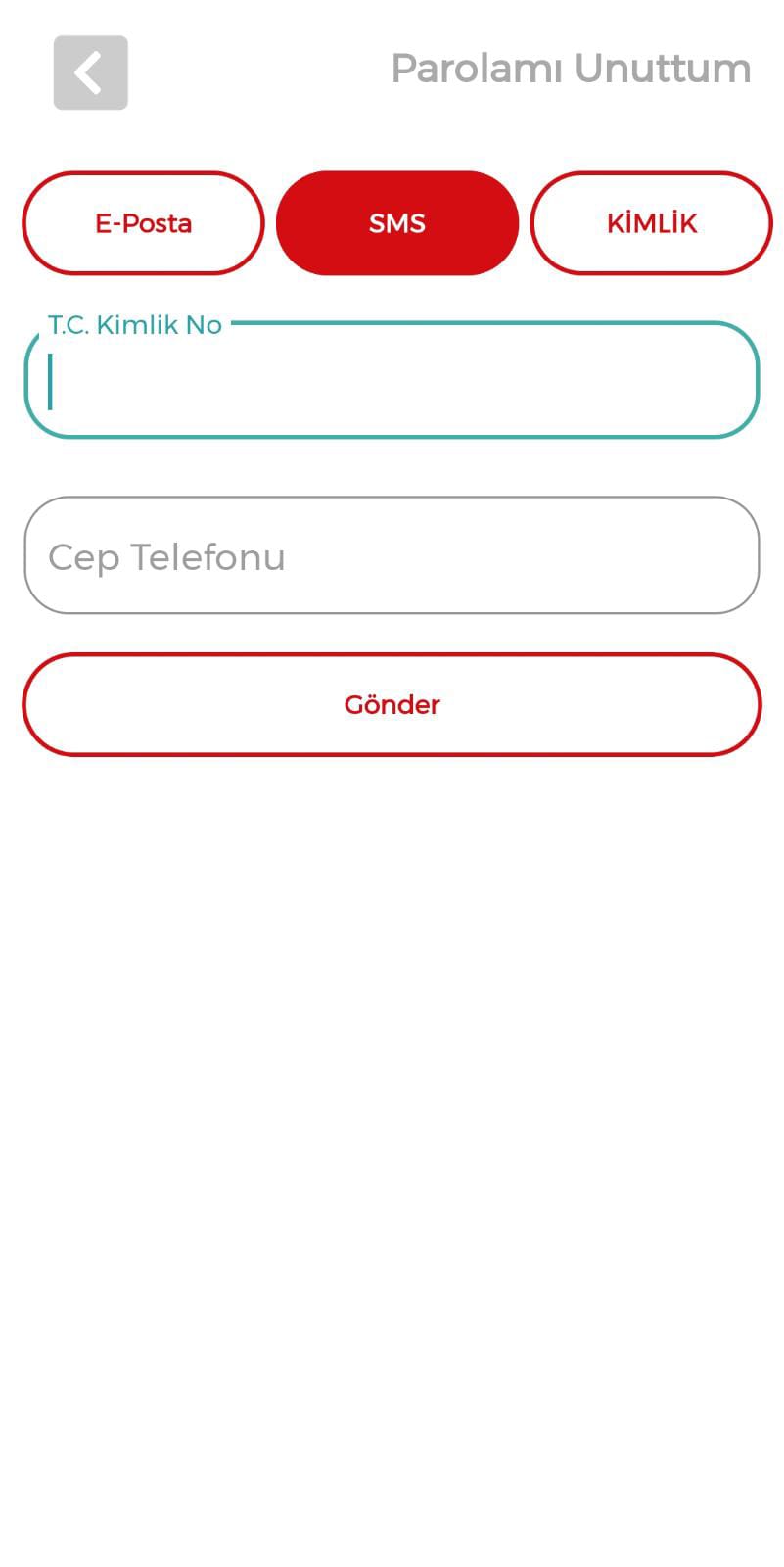Switch to the KİMLİK option
The image size is (784, 1567).
tap(651, 223)
